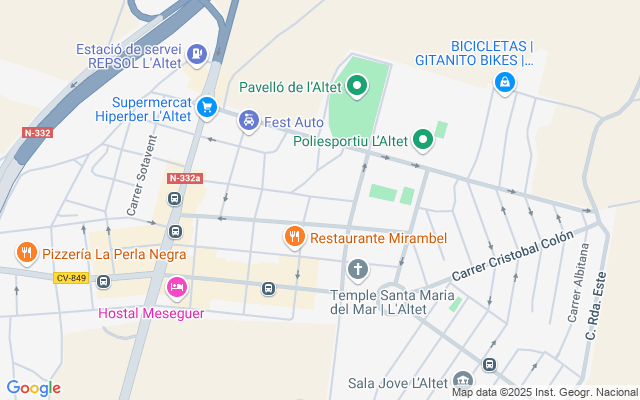Select the Hostal Meseguer lodging marker
The height and width of the screenshot is (400, 640).
click(x=177, y=288)
